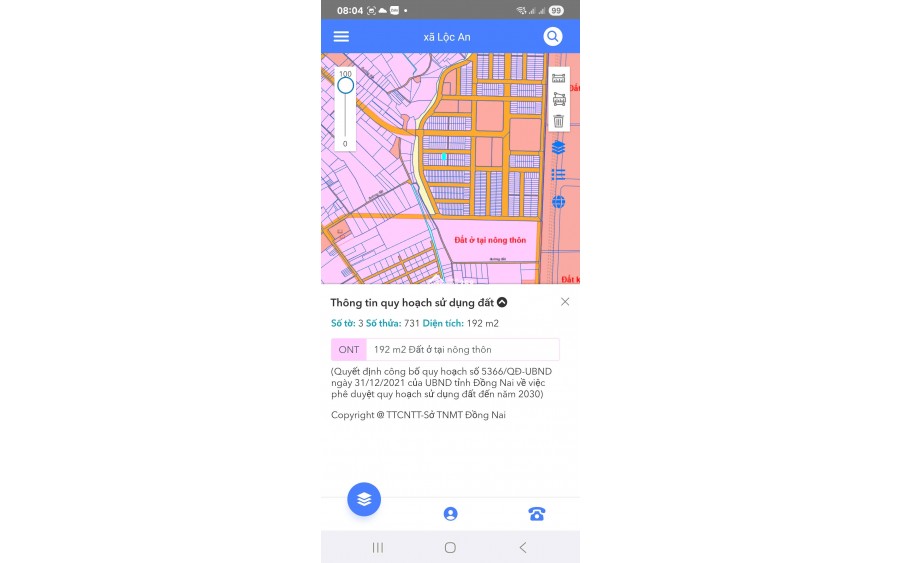
Task: Collapse the Thông tin quy hoạch header
Action: (502, 302)
